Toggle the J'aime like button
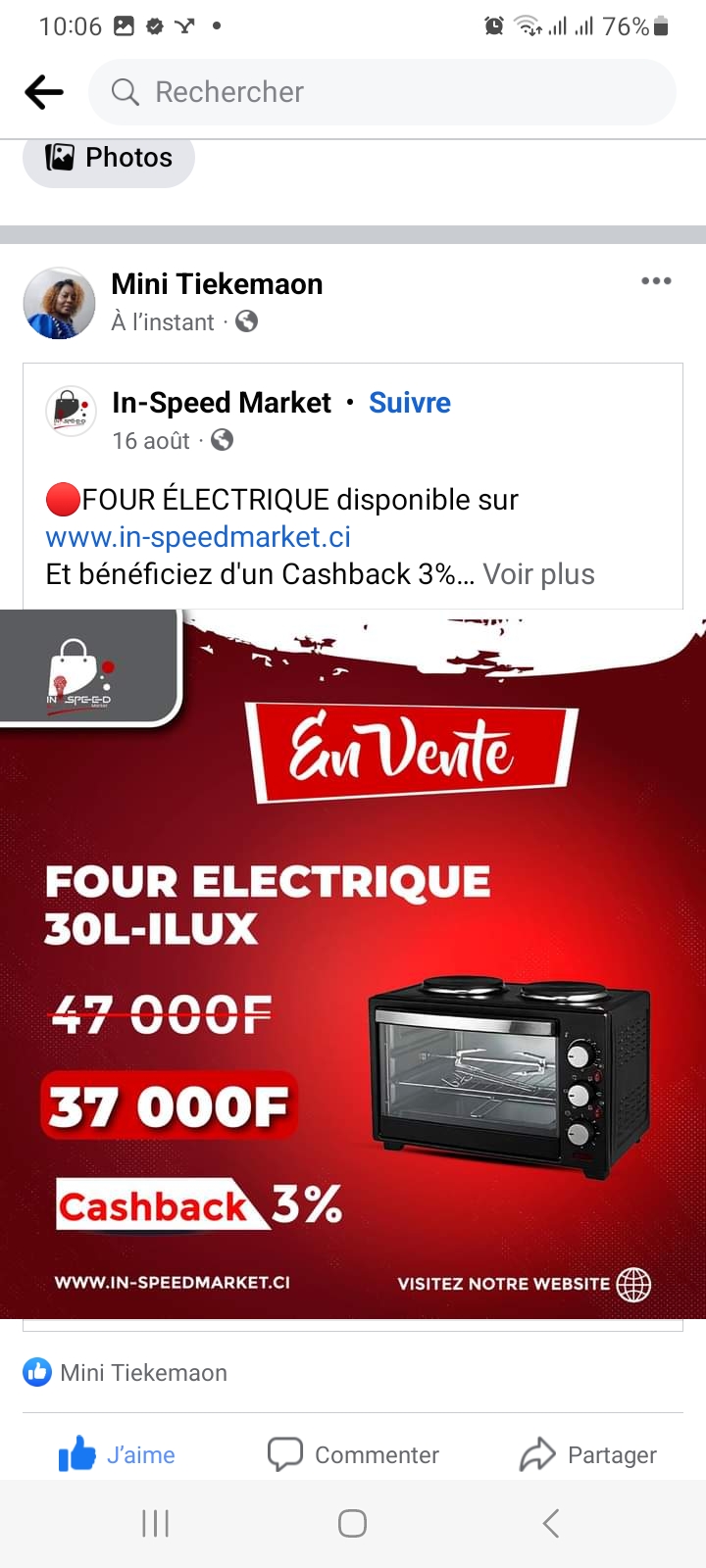Screen dimensions: 706x1568 (117, 1455)
